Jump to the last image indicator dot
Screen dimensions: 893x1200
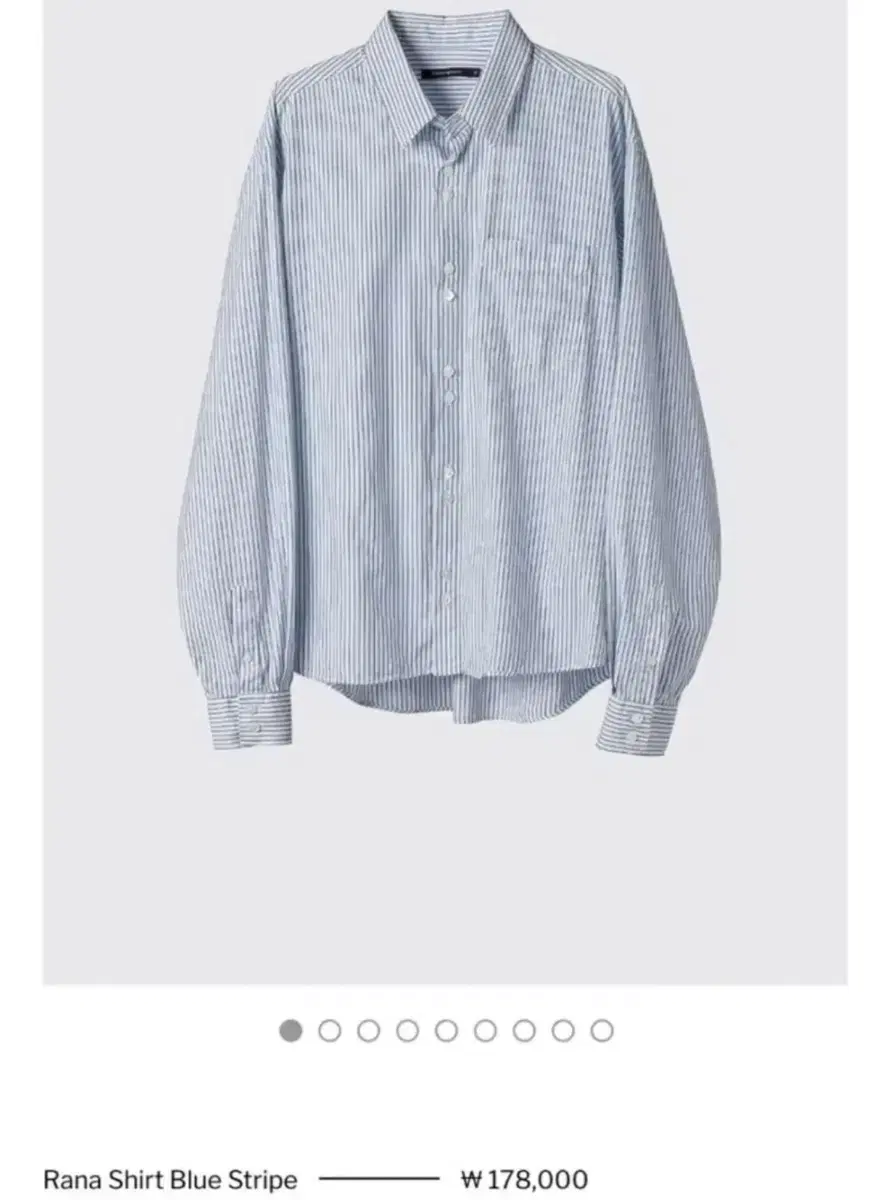601,1031
